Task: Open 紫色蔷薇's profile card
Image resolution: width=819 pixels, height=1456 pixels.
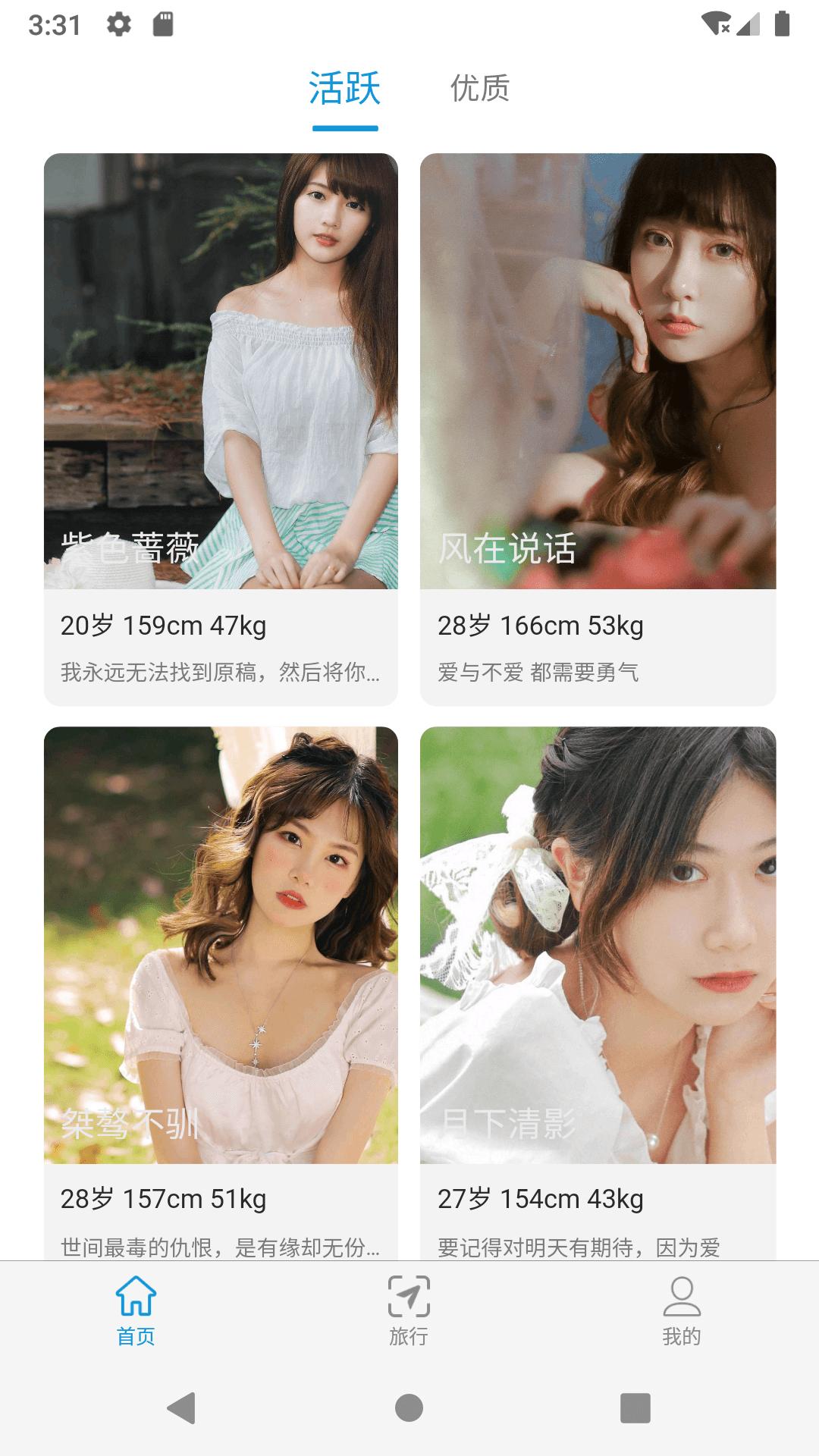Action: pyautogui.click(x=219, y=372)
